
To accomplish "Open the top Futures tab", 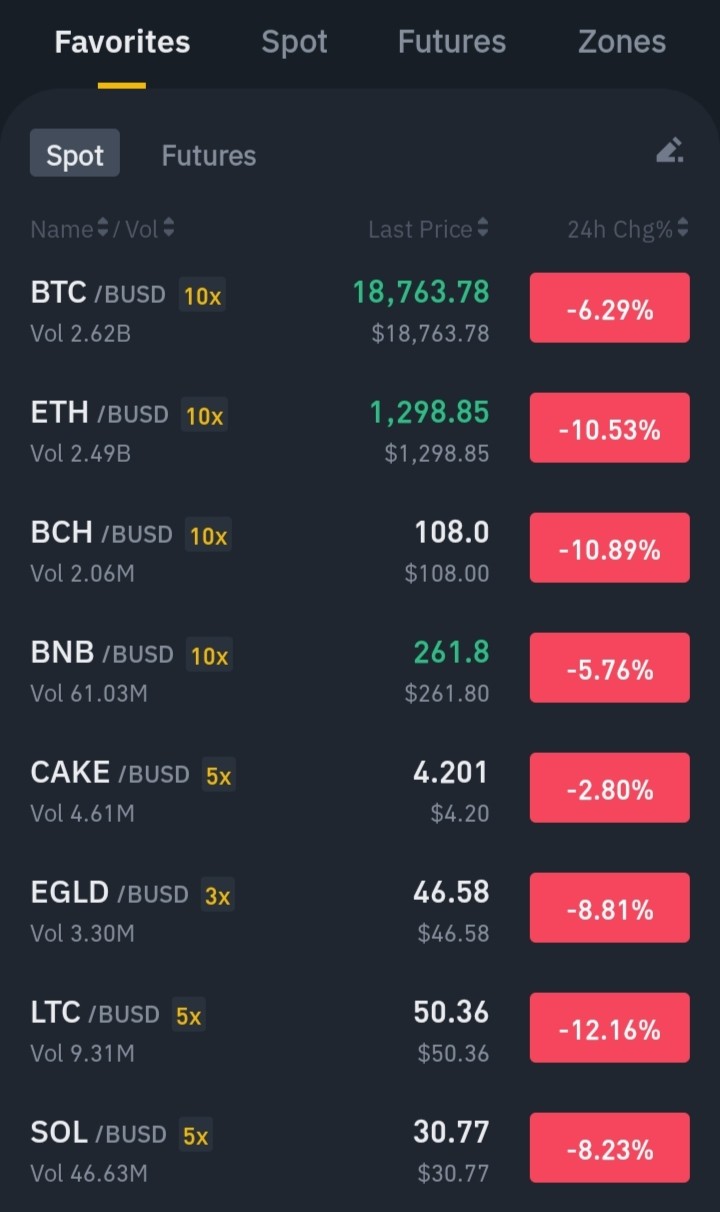I will coord(451,42).
